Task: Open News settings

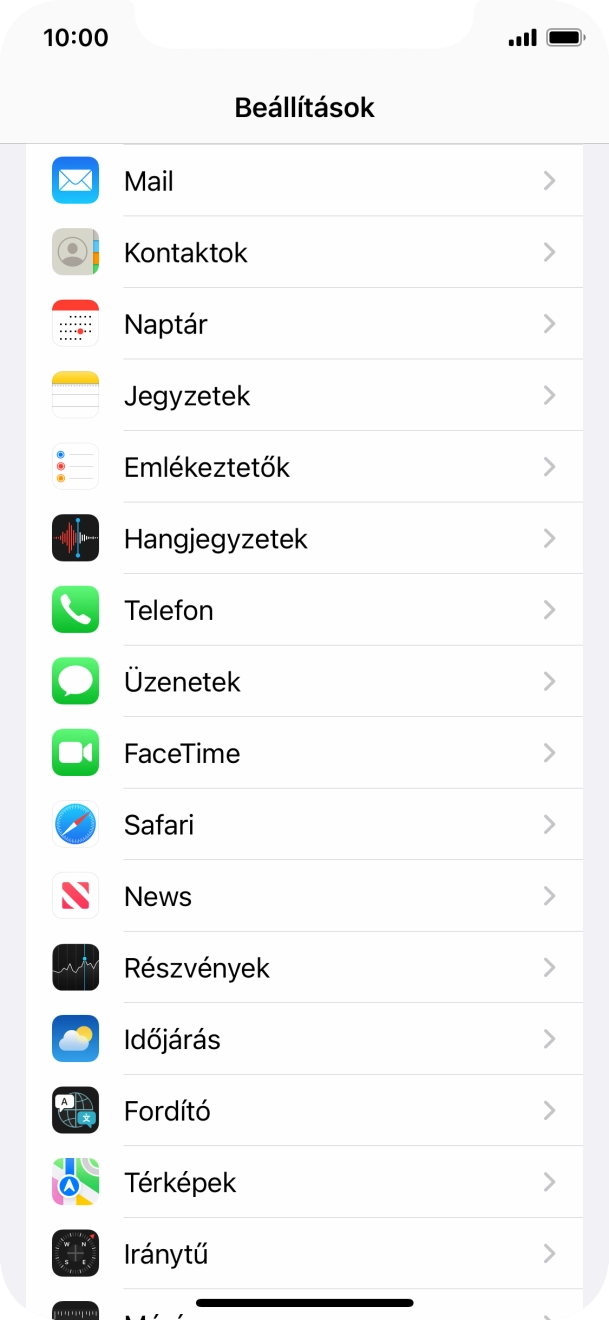Action: coord(304,896)
